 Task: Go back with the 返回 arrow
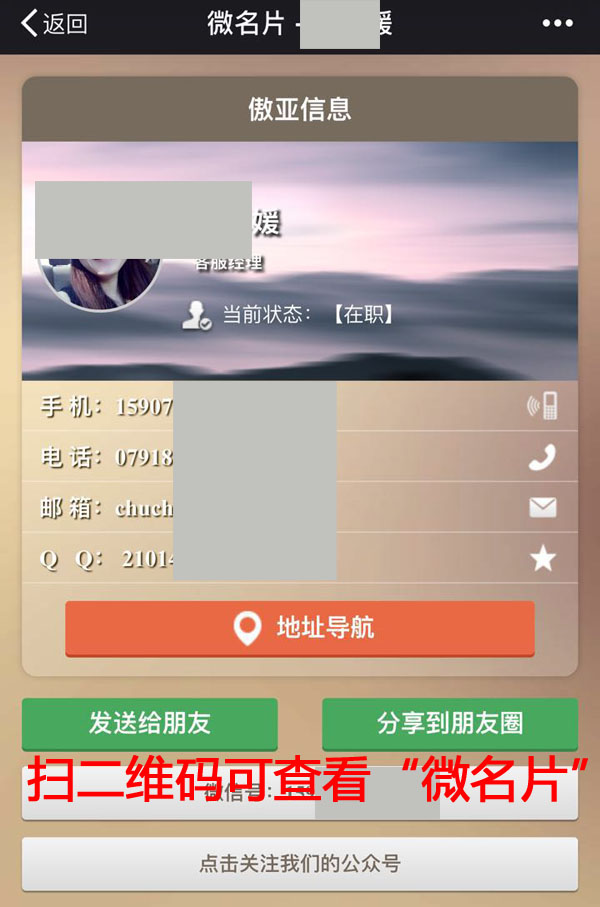click(x=54, y=24)
